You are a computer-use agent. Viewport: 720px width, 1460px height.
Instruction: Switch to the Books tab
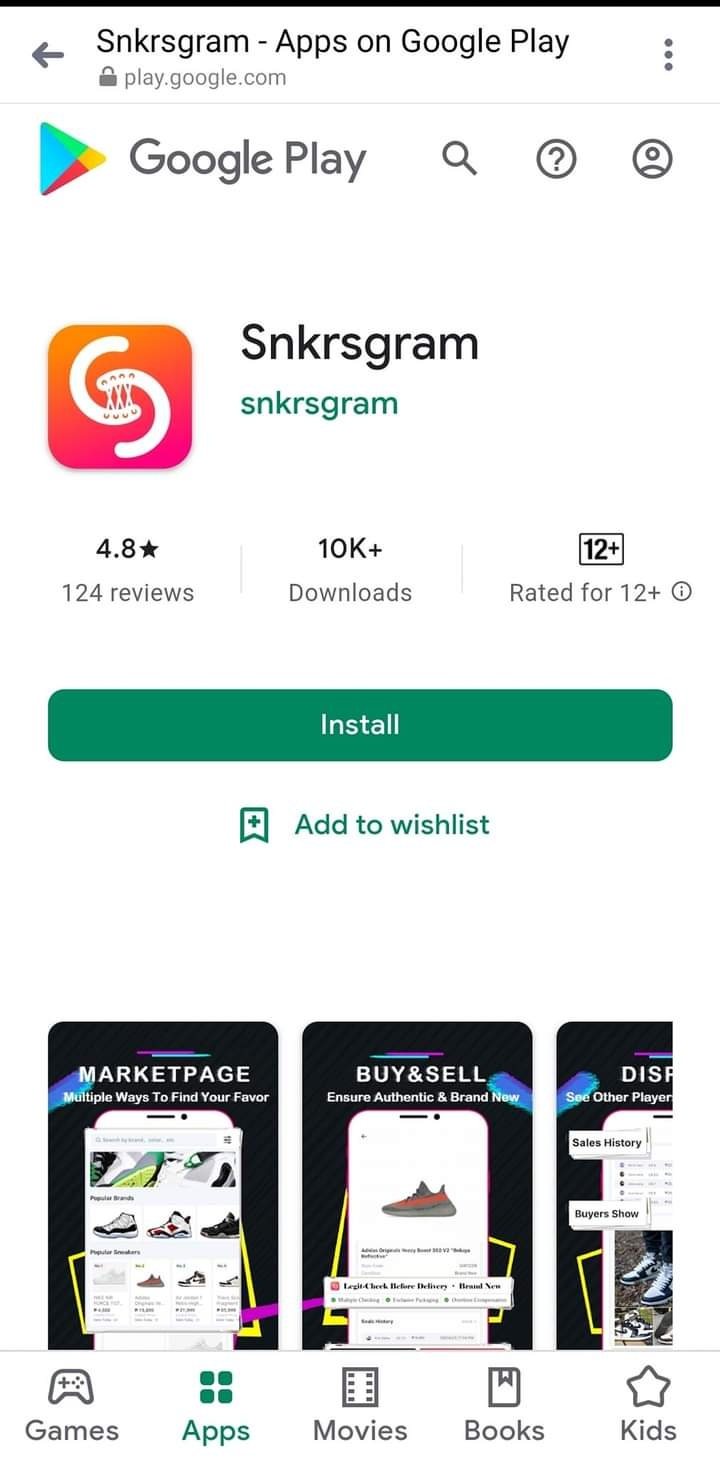[504, 1406]
